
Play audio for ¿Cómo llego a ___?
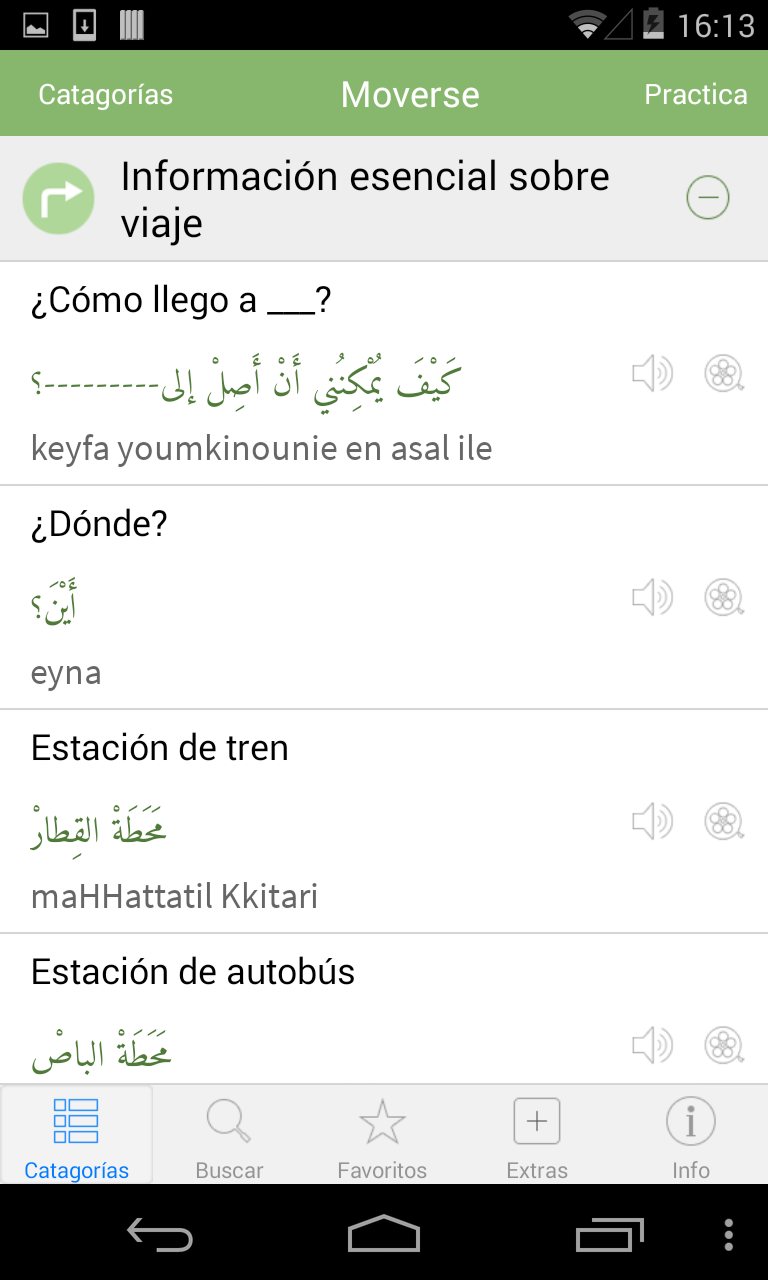pyautogui.click(x=652, y=374)
